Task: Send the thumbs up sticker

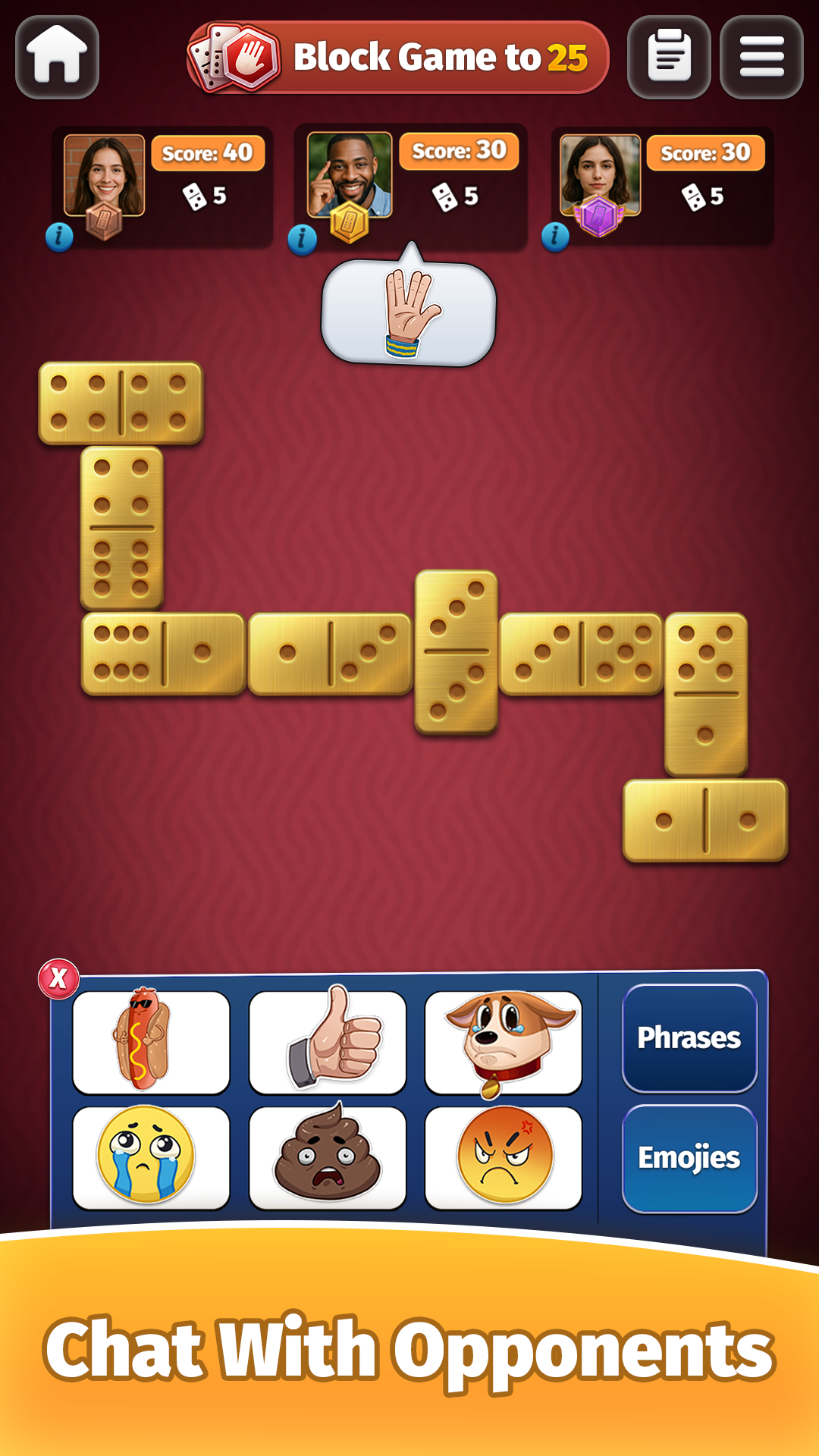Action: 327,1043
